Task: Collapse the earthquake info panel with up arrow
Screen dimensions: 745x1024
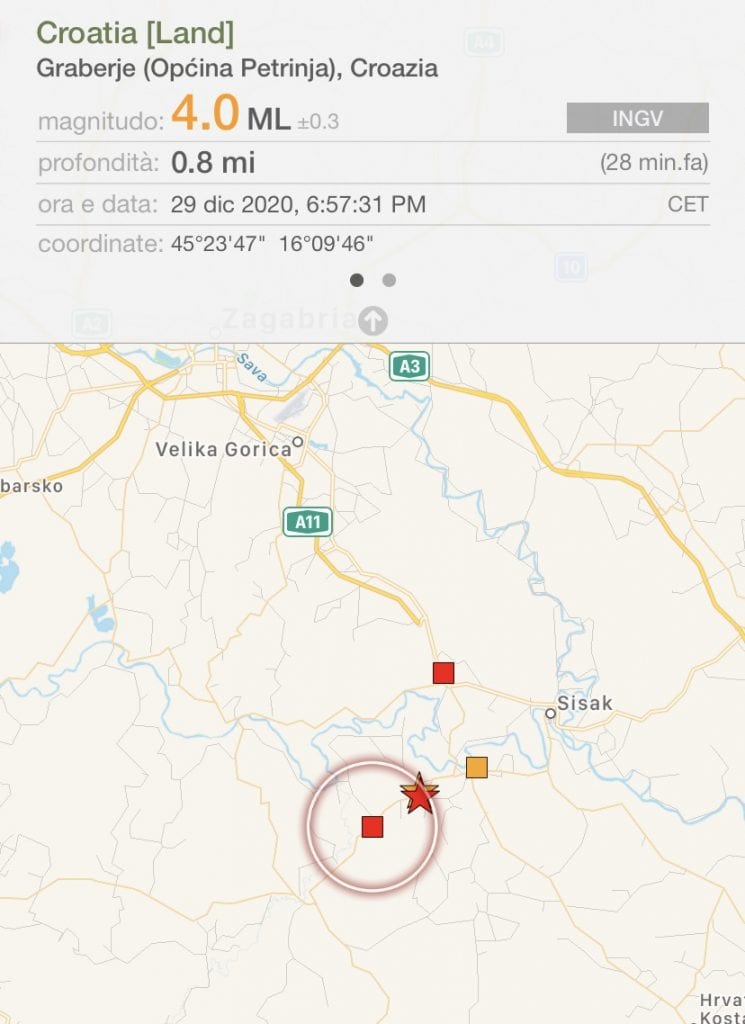Action: coord(373,320)
